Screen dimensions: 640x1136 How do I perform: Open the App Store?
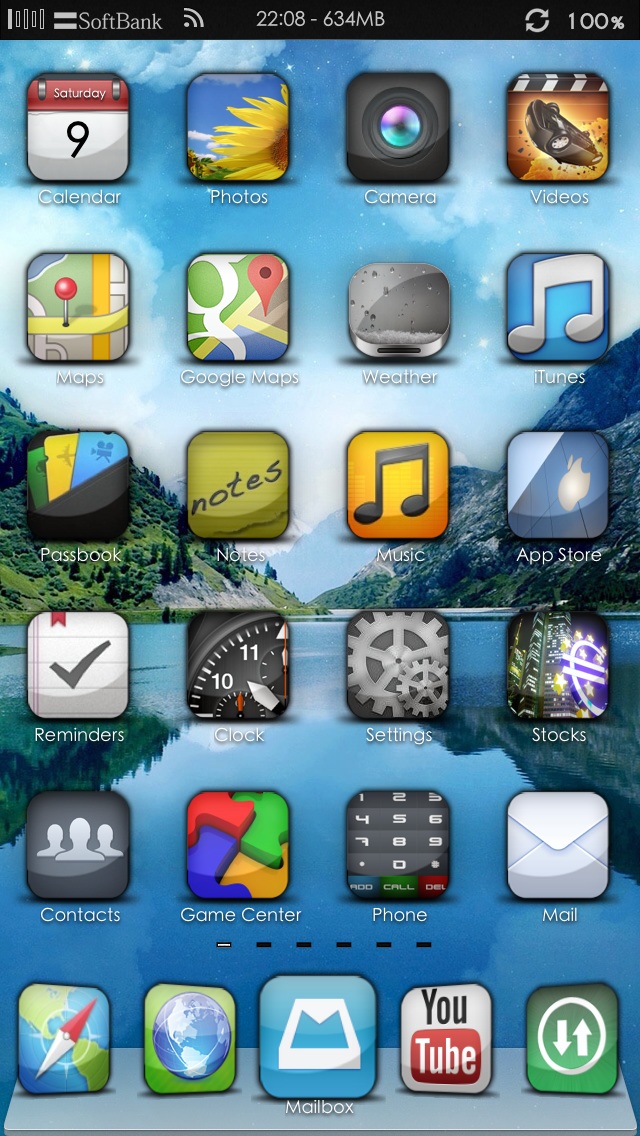(x=558, y=485)
